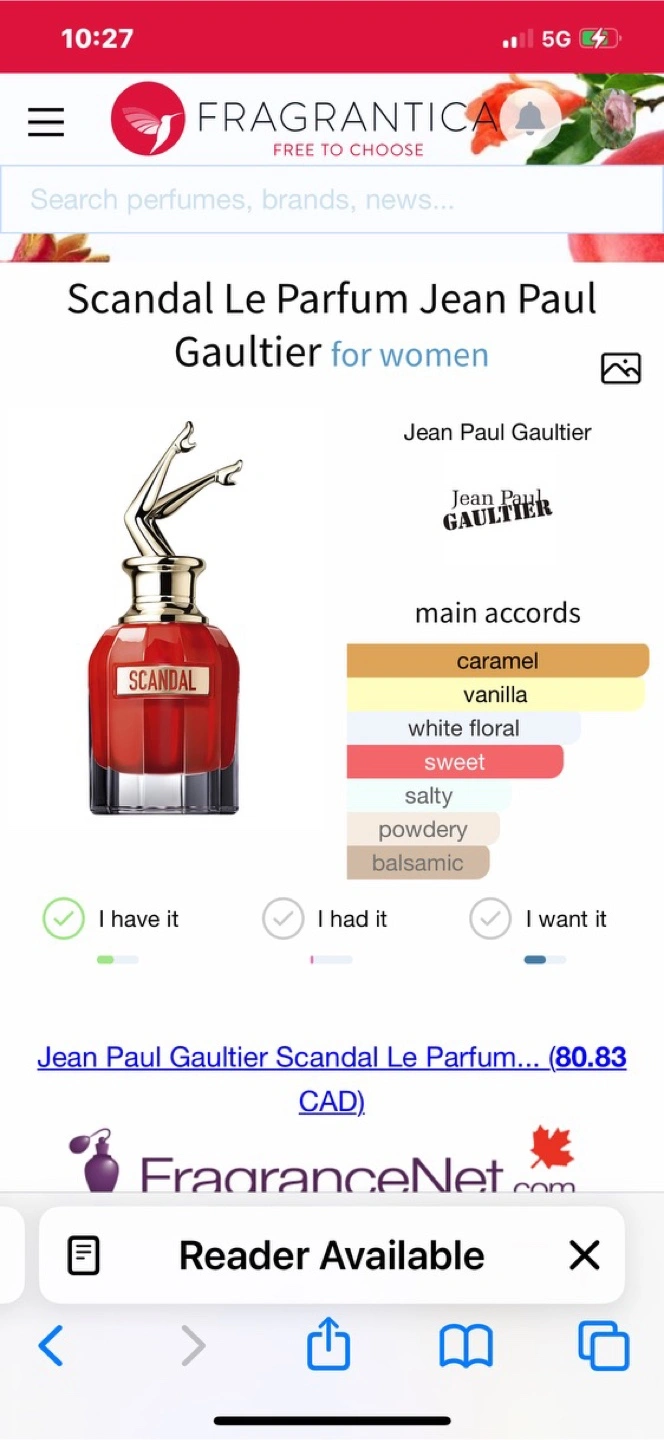Screen dimensions: 664x1440
Task: Mark perfume as I had it
Action: [x=325, y=919]
